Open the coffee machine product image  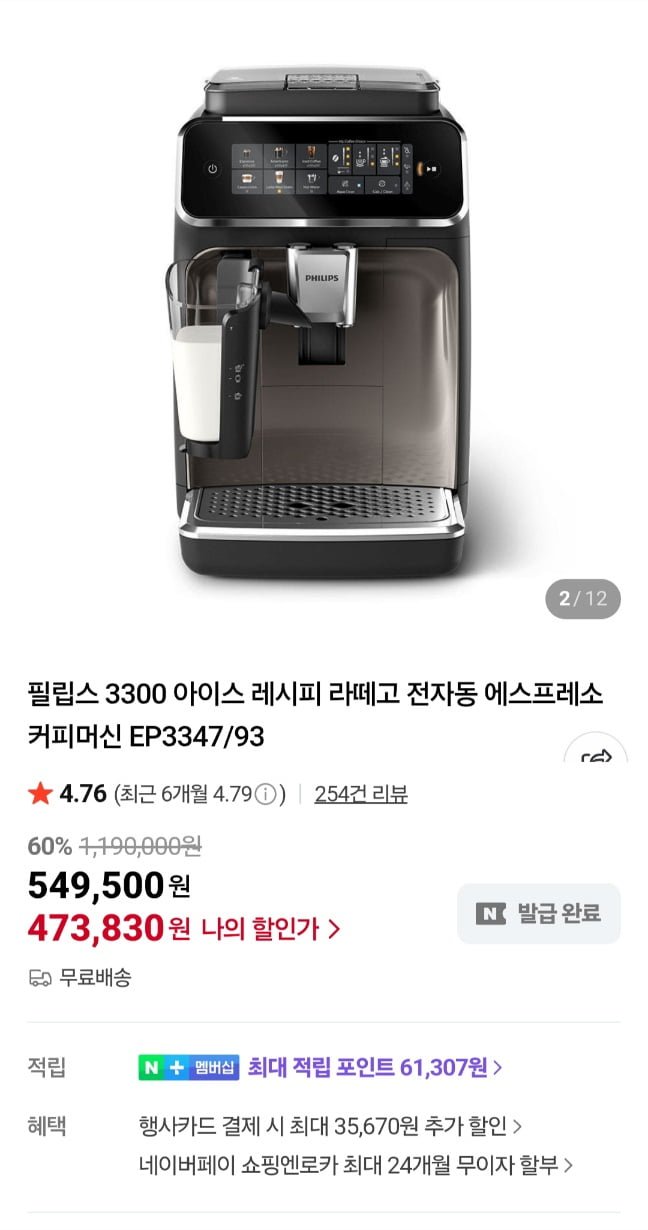pos(323,320)
